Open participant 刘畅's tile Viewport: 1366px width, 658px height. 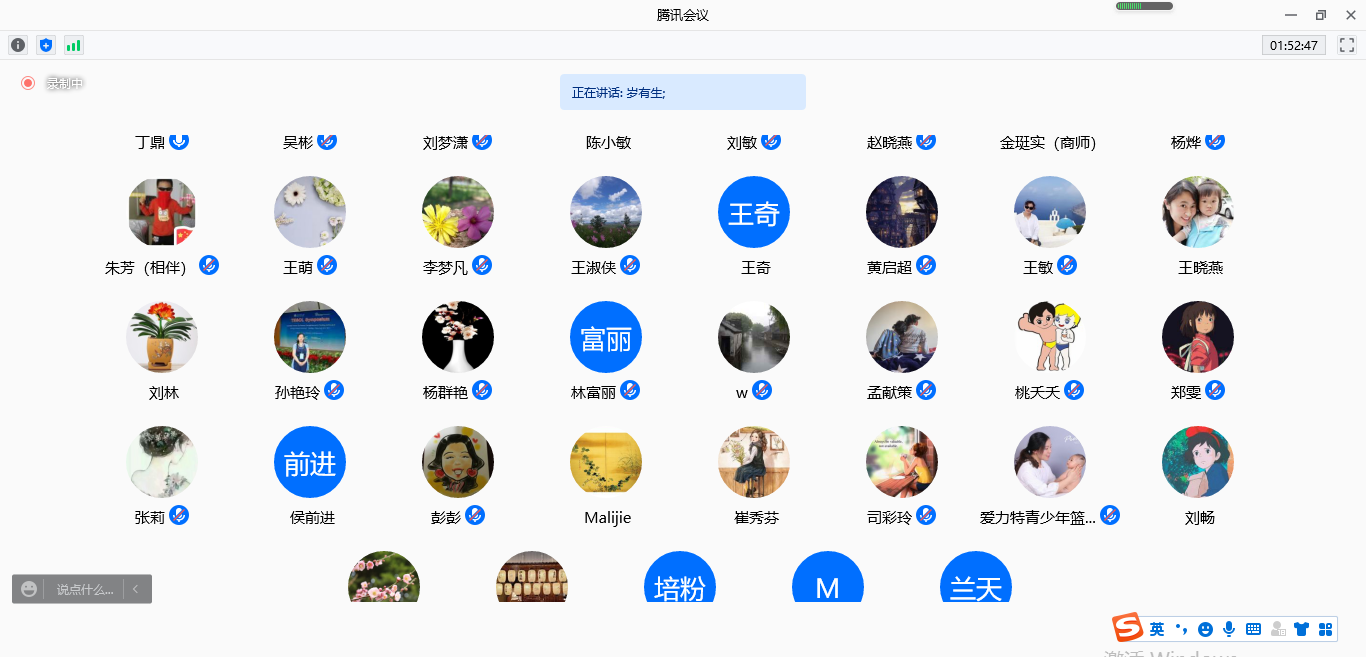click(x=1198, y=462)
